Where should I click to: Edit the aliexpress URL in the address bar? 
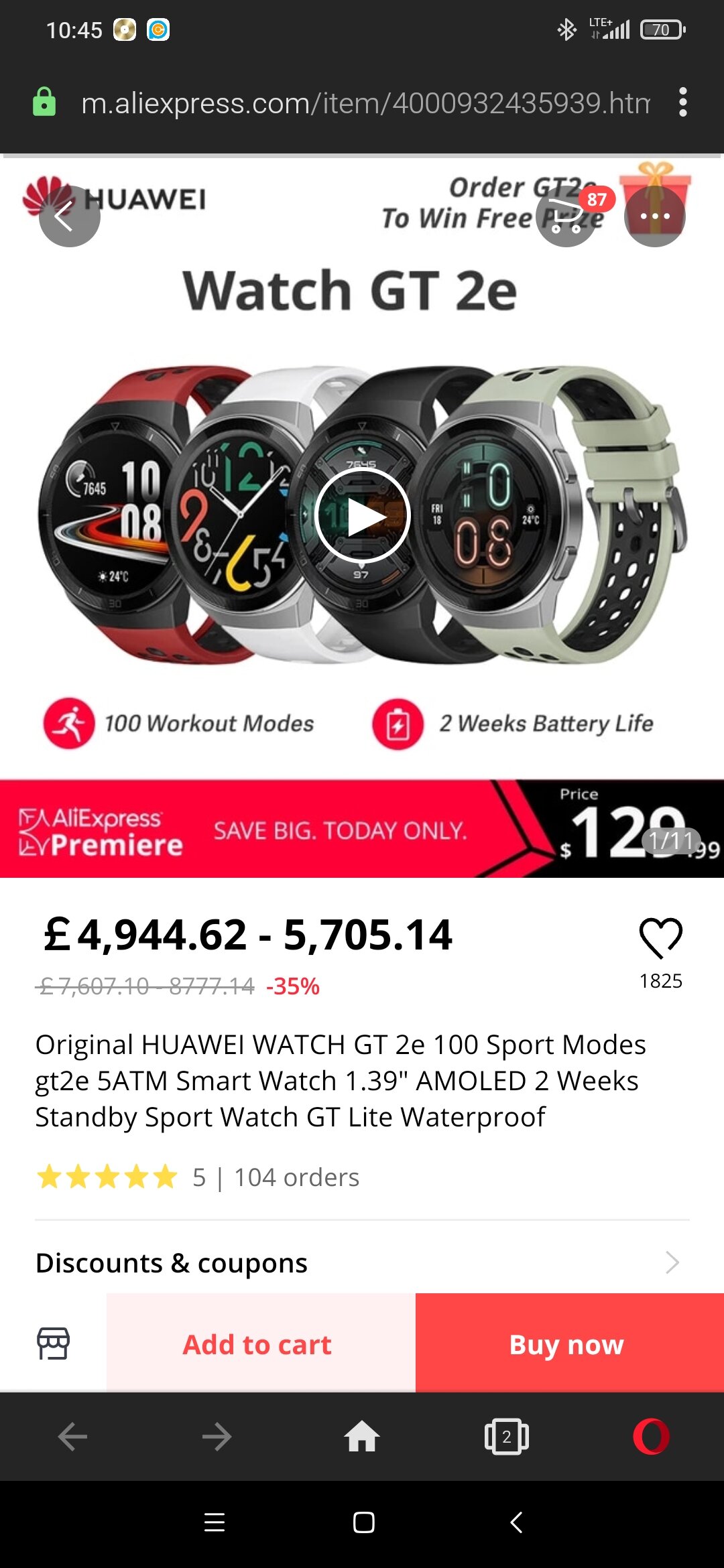[x=365, y=103]
